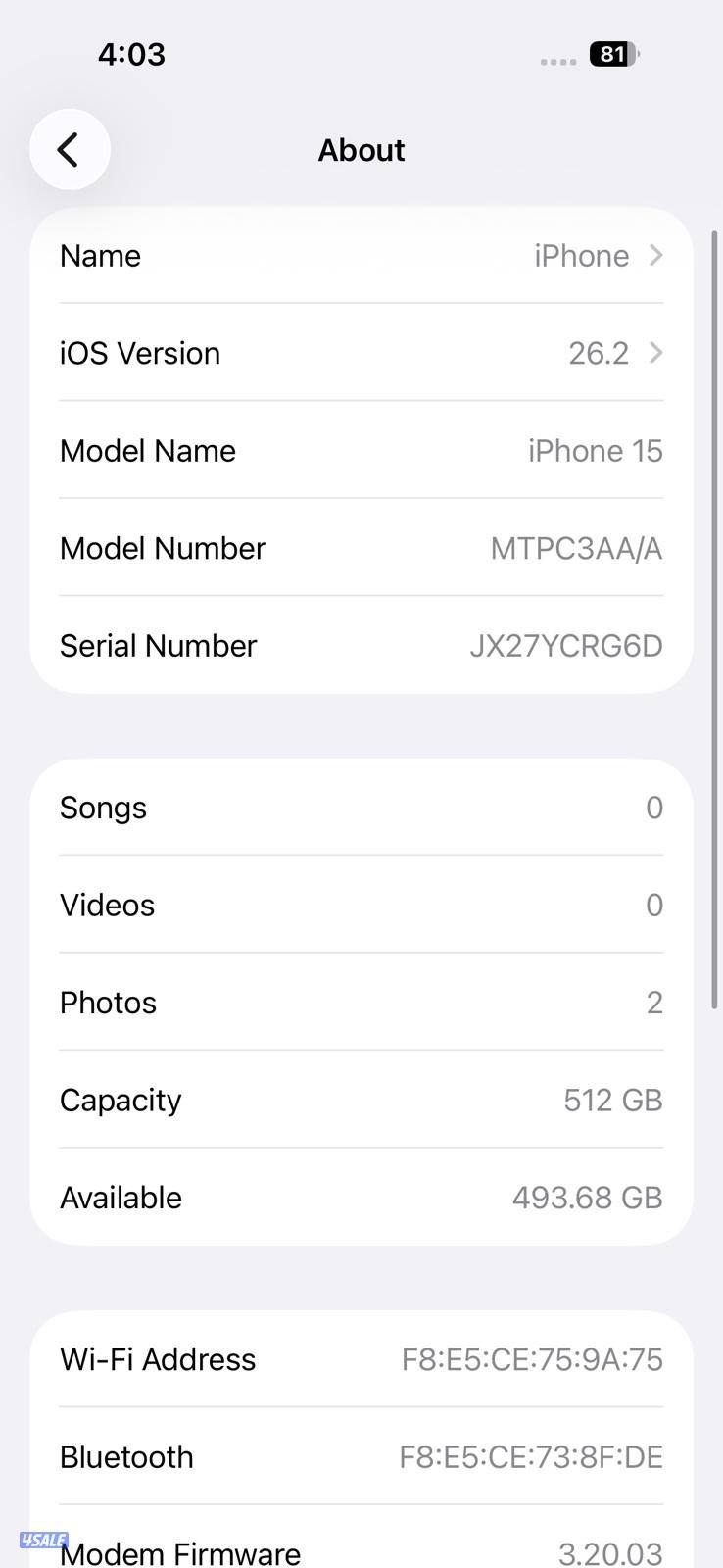Tap the Model Number MTPC3AA/A row

pos(361,548)
